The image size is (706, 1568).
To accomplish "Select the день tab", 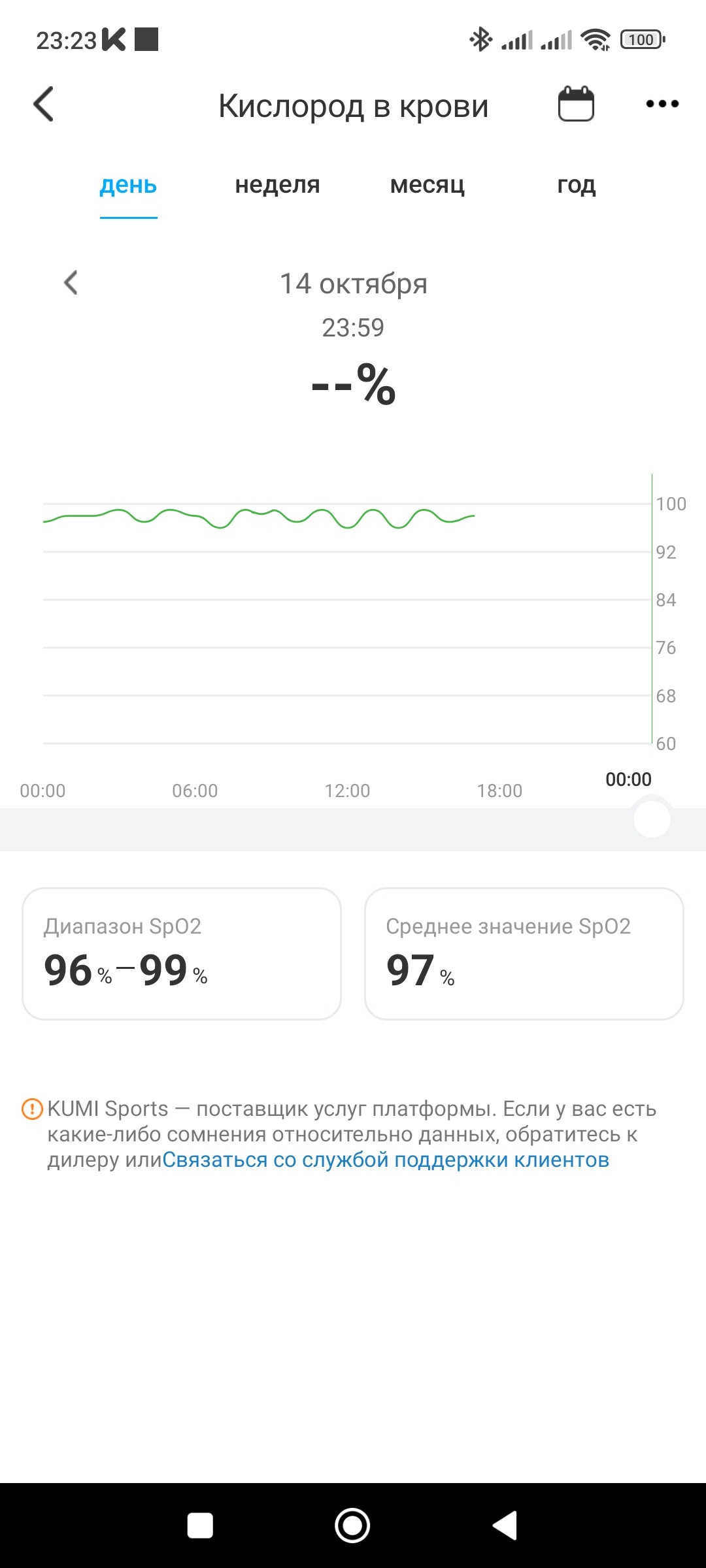I will pyautogui.click(x=128, y=186).
